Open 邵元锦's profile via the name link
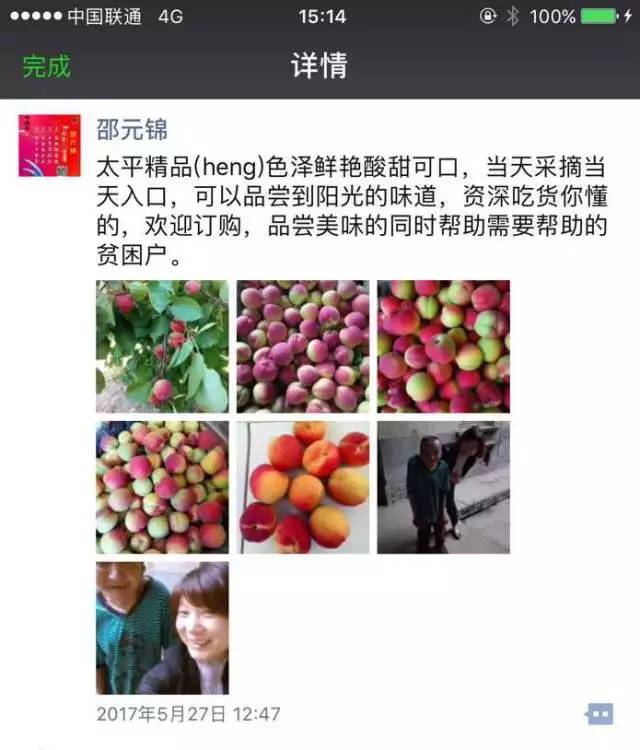The image size is (640, 750). (x=132, y=129)
